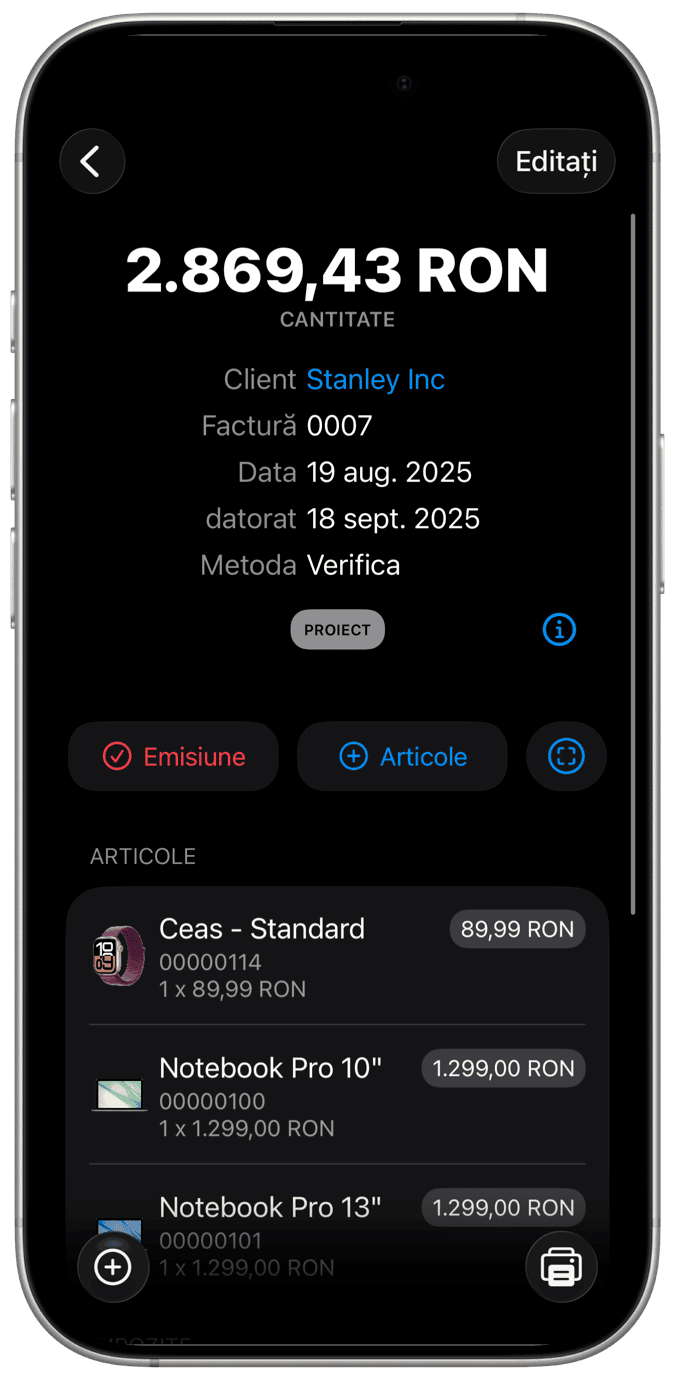
Task: Go back using the arrow button
Action: point(92,161)
